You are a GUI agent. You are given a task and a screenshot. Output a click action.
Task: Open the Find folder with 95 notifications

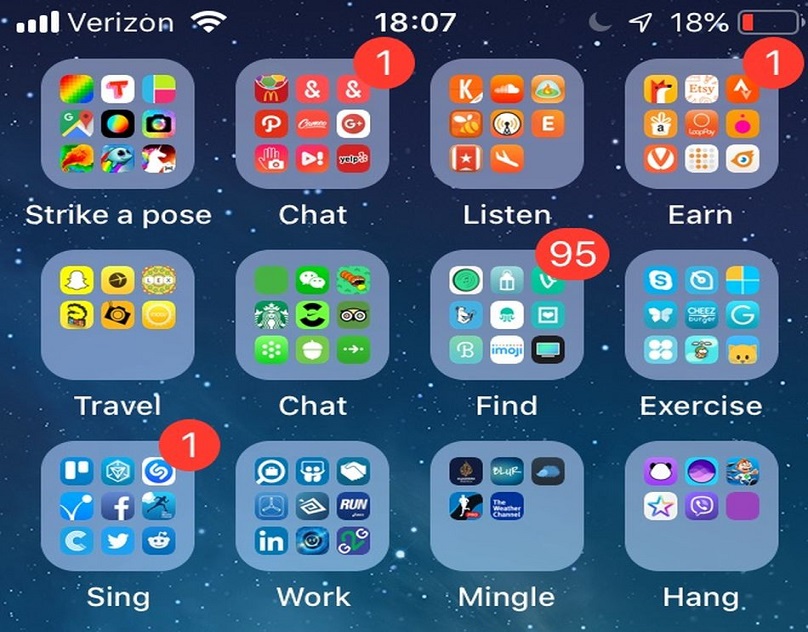coord(506,314)
